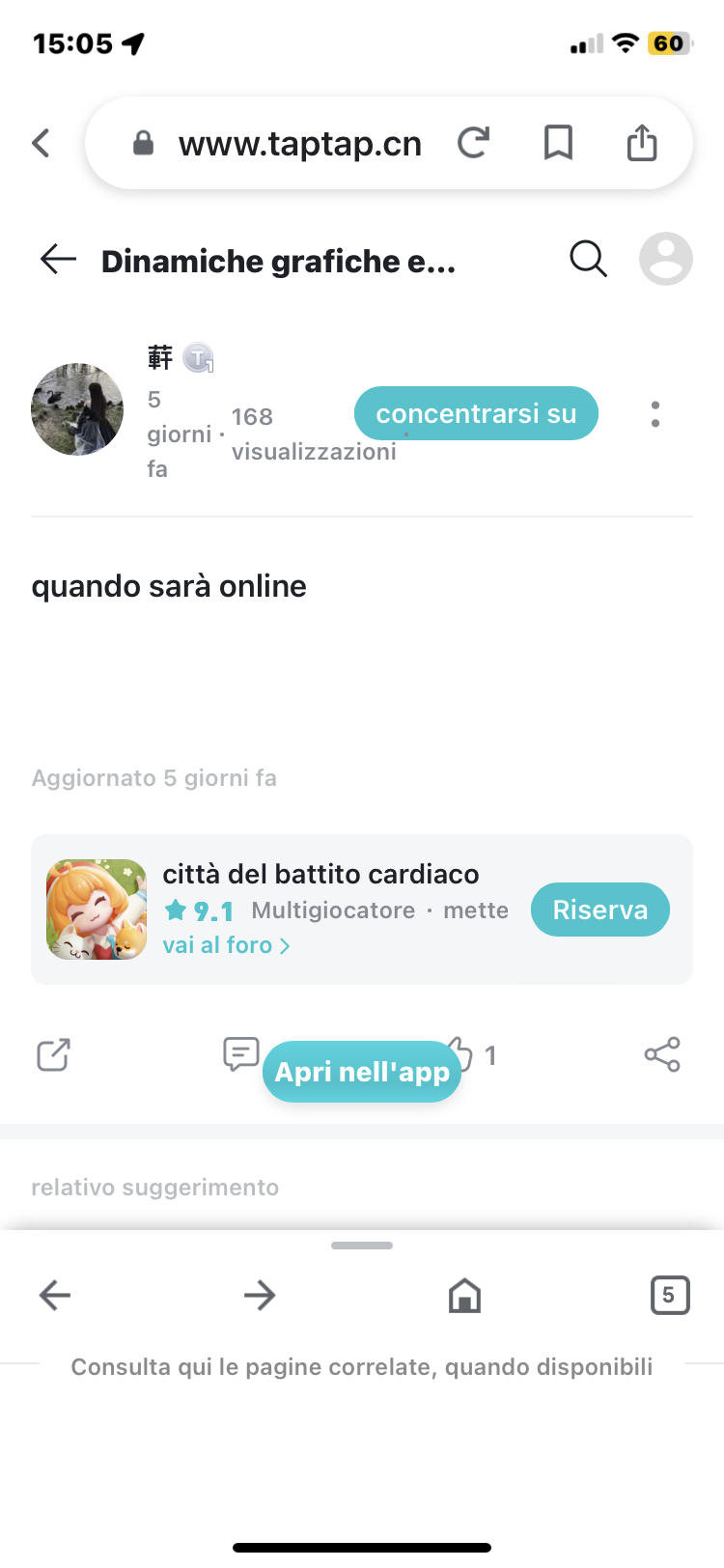Tap the repost icon under the post
Image resolution: width=724 pixels, height=1568 pixels.
53,1054
